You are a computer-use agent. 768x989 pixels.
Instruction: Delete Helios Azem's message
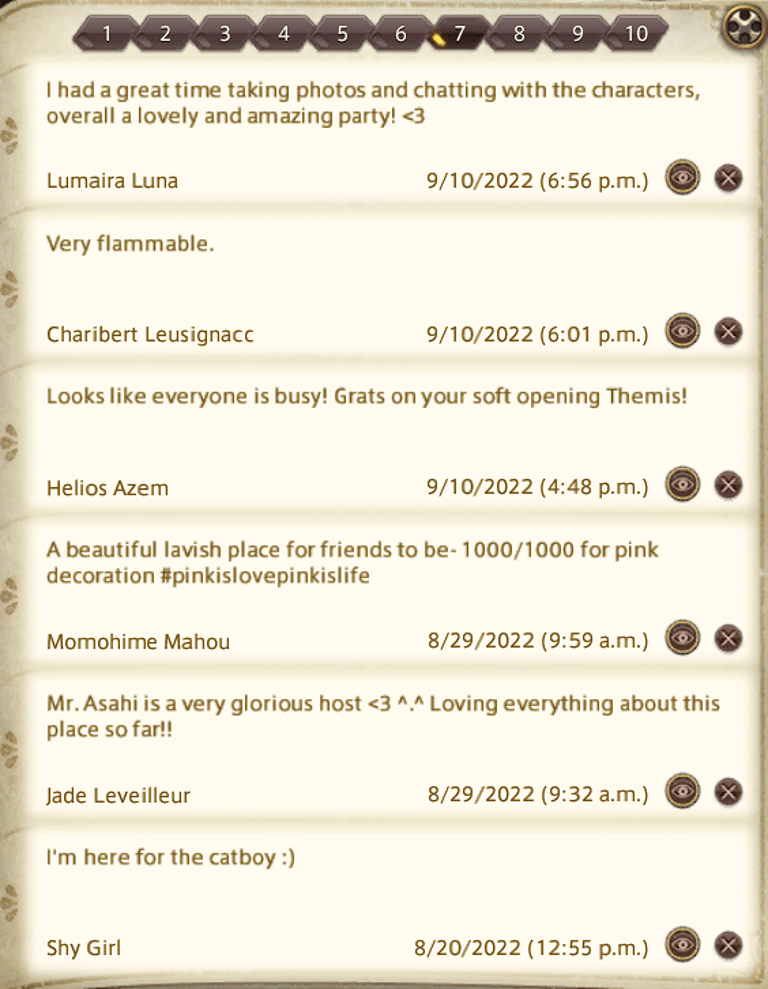pyautogui.click(x=729, y=484)
